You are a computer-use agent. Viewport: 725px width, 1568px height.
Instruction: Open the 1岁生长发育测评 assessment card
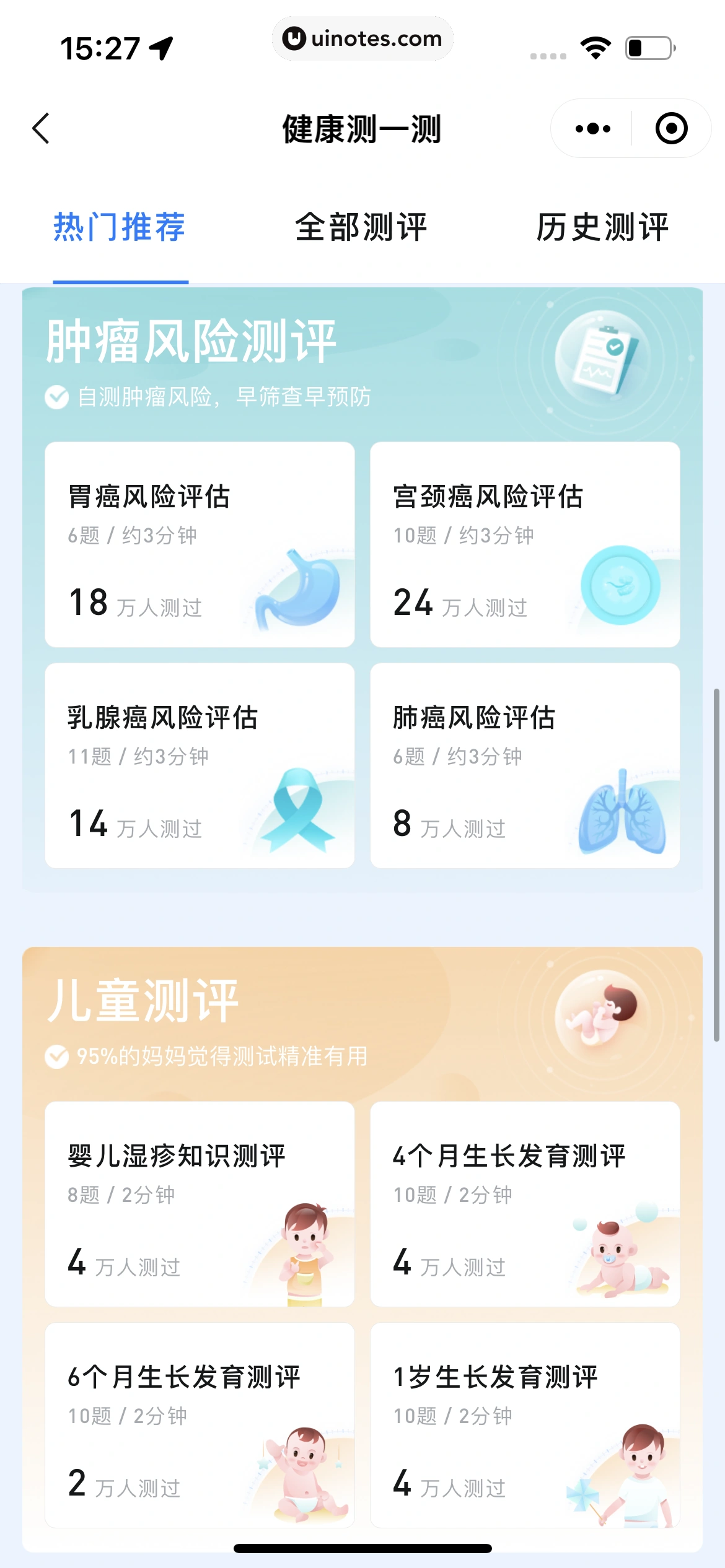pyautogui.click(x=525, y=1418)
